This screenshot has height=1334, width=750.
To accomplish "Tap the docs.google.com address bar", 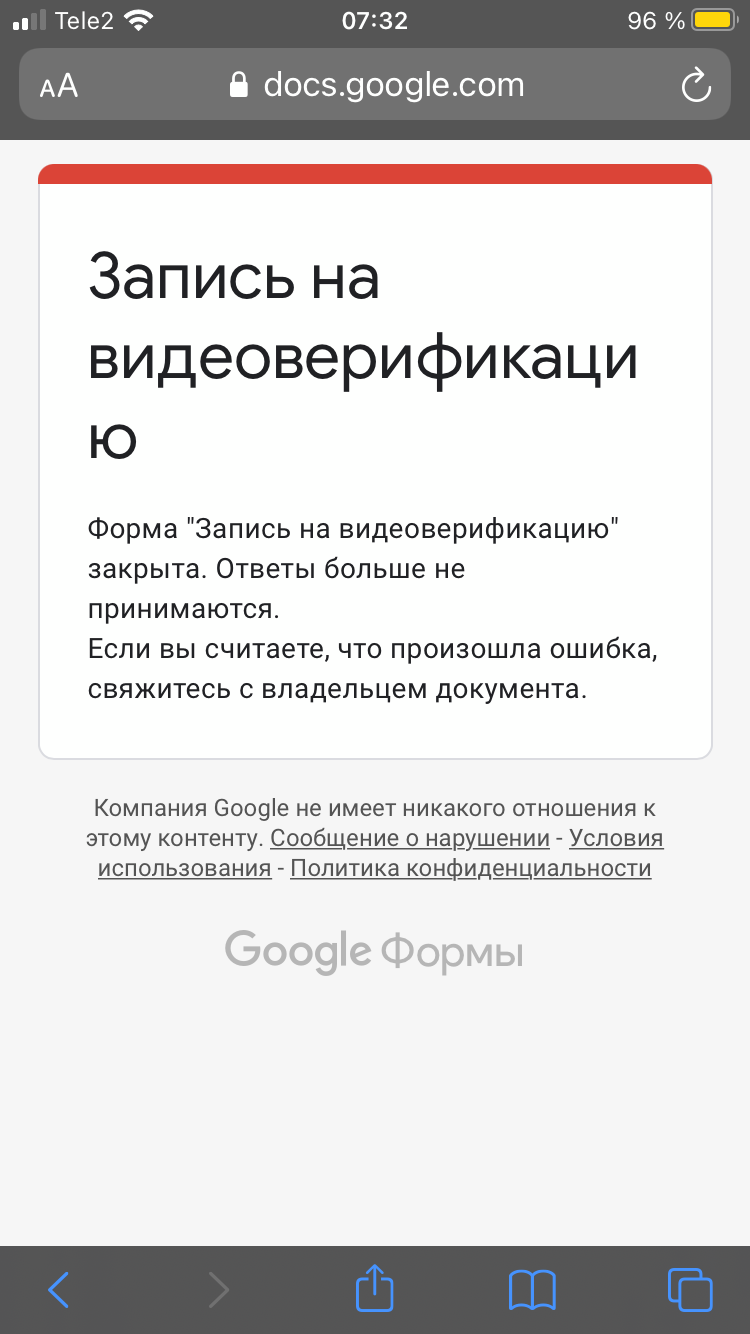I will 375,85.
